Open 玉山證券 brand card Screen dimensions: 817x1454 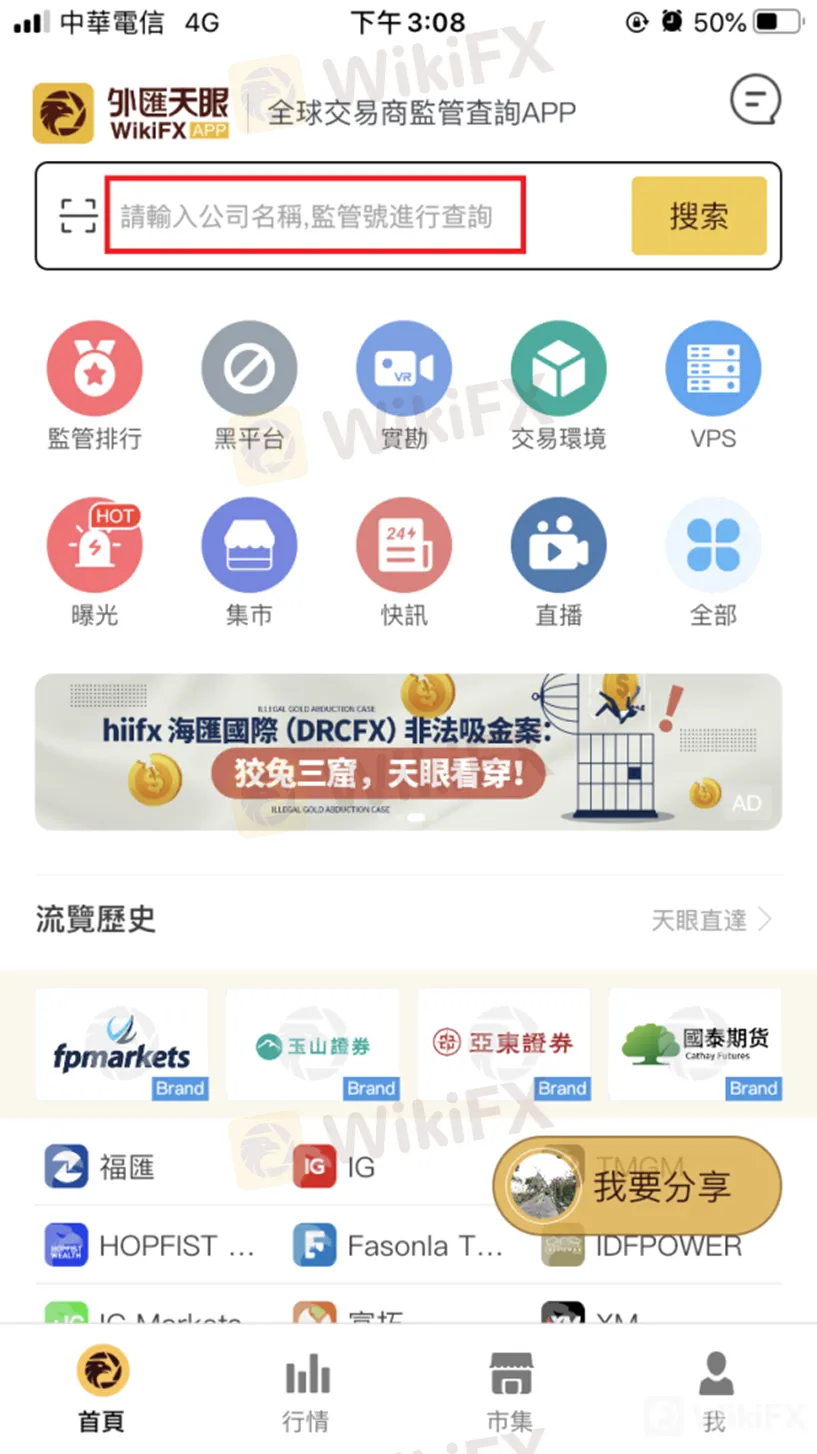(x=313, y=1044)
